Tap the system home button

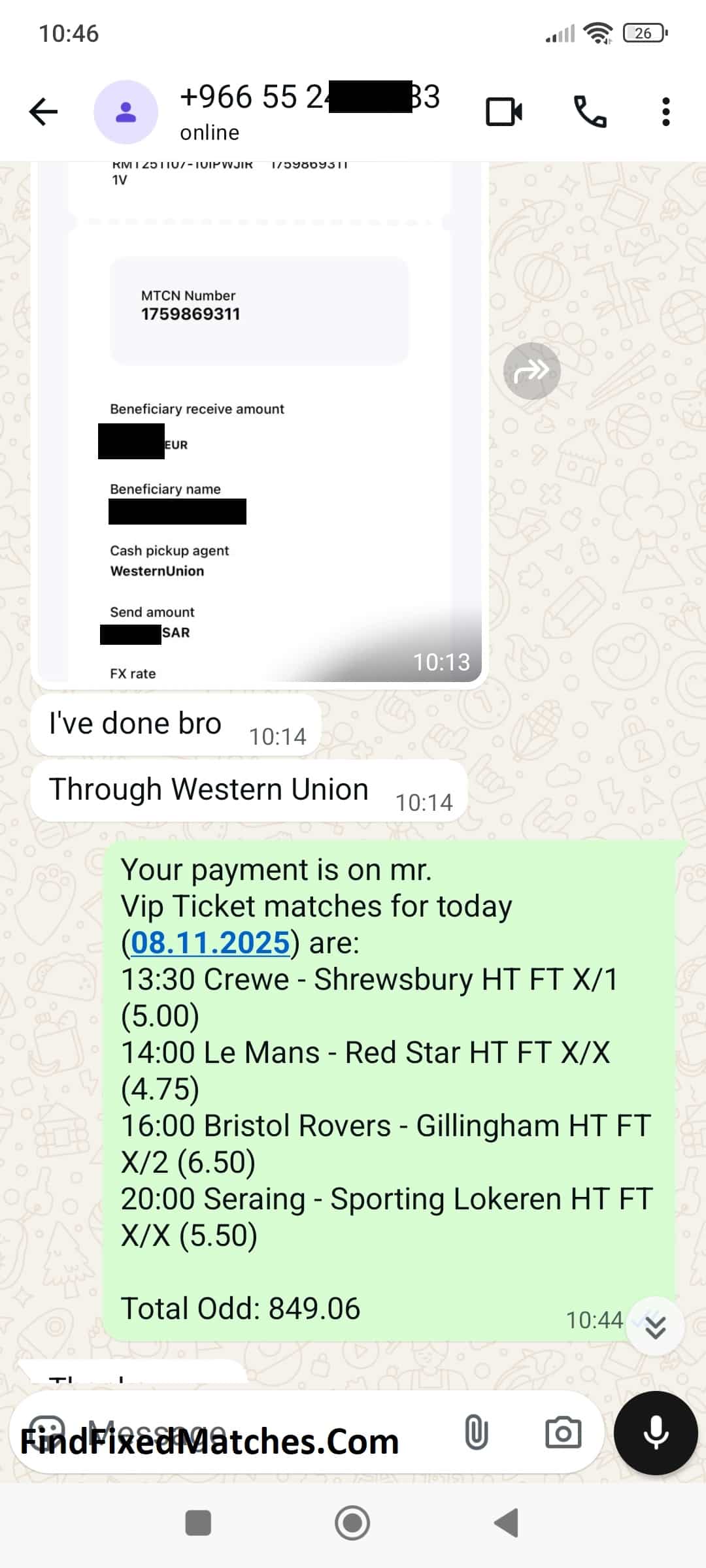(x=352, y=1523)
